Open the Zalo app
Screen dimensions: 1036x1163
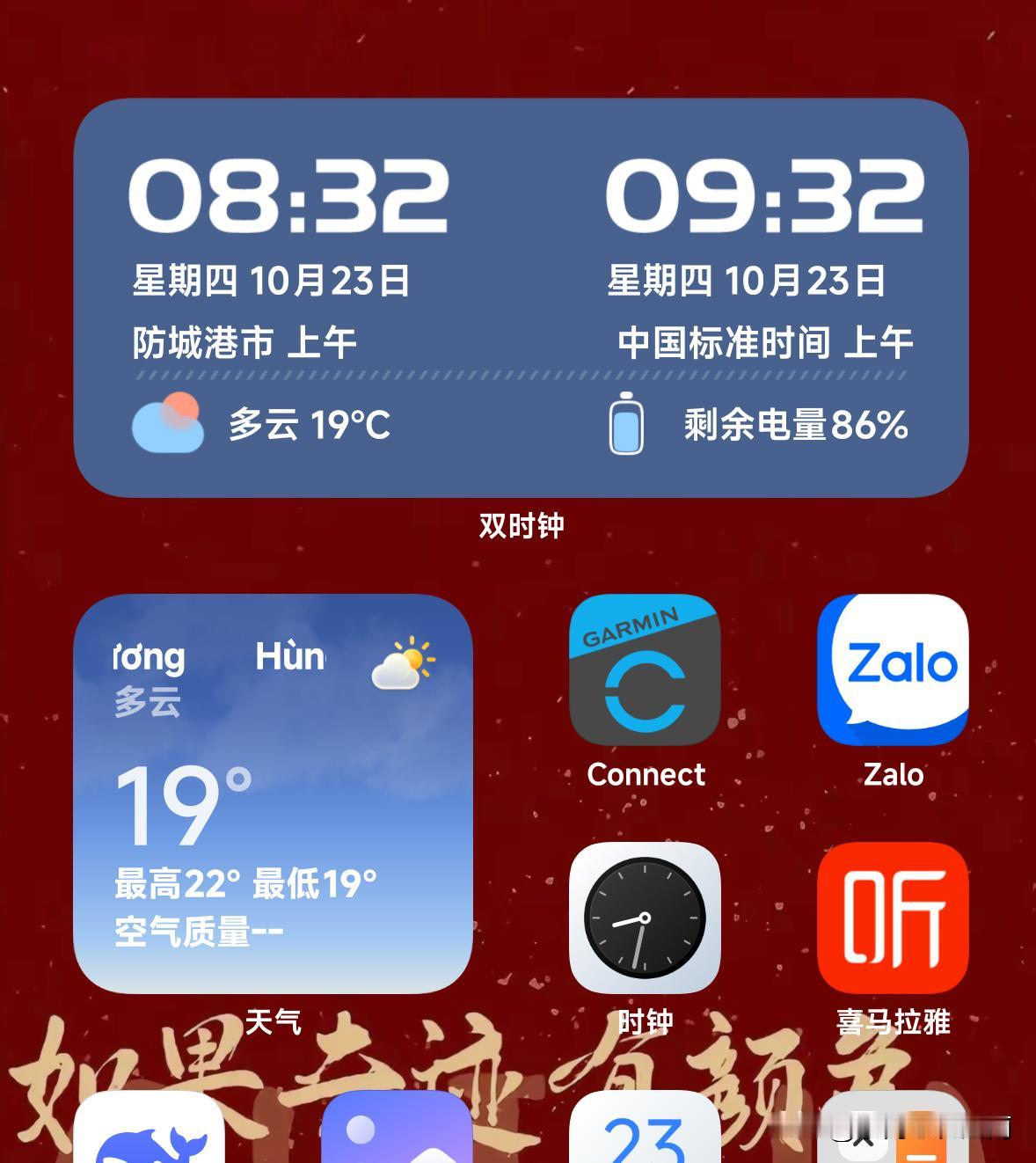pyautogui.click(x=893, y=670)
